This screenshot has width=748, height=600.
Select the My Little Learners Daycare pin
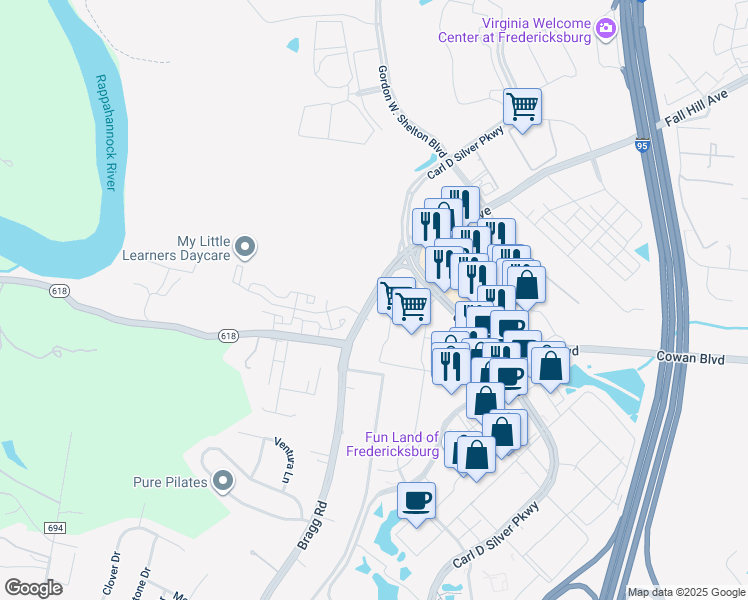pos(246,248)
